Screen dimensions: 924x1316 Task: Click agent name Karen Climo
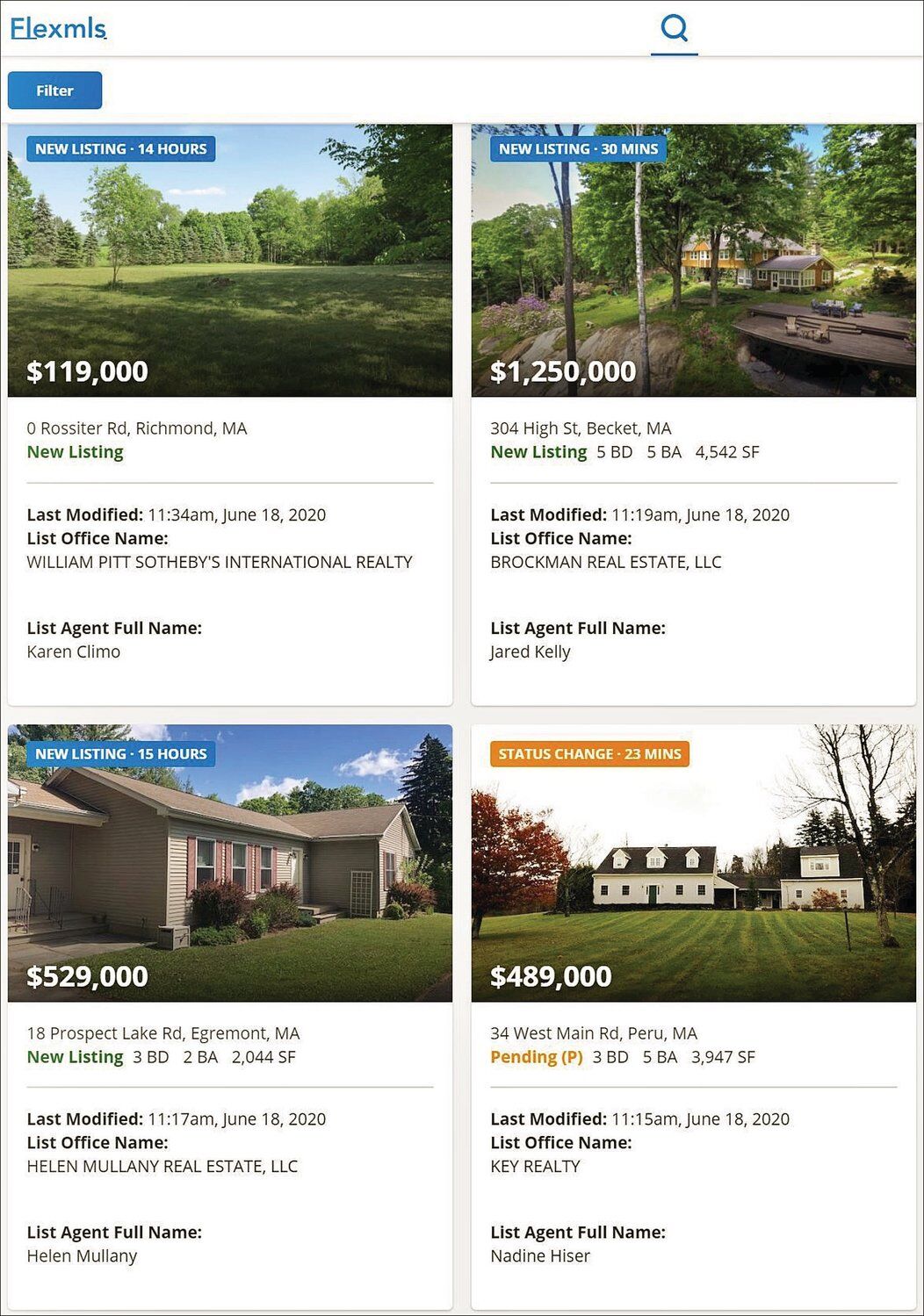click(x=74, y=651)
